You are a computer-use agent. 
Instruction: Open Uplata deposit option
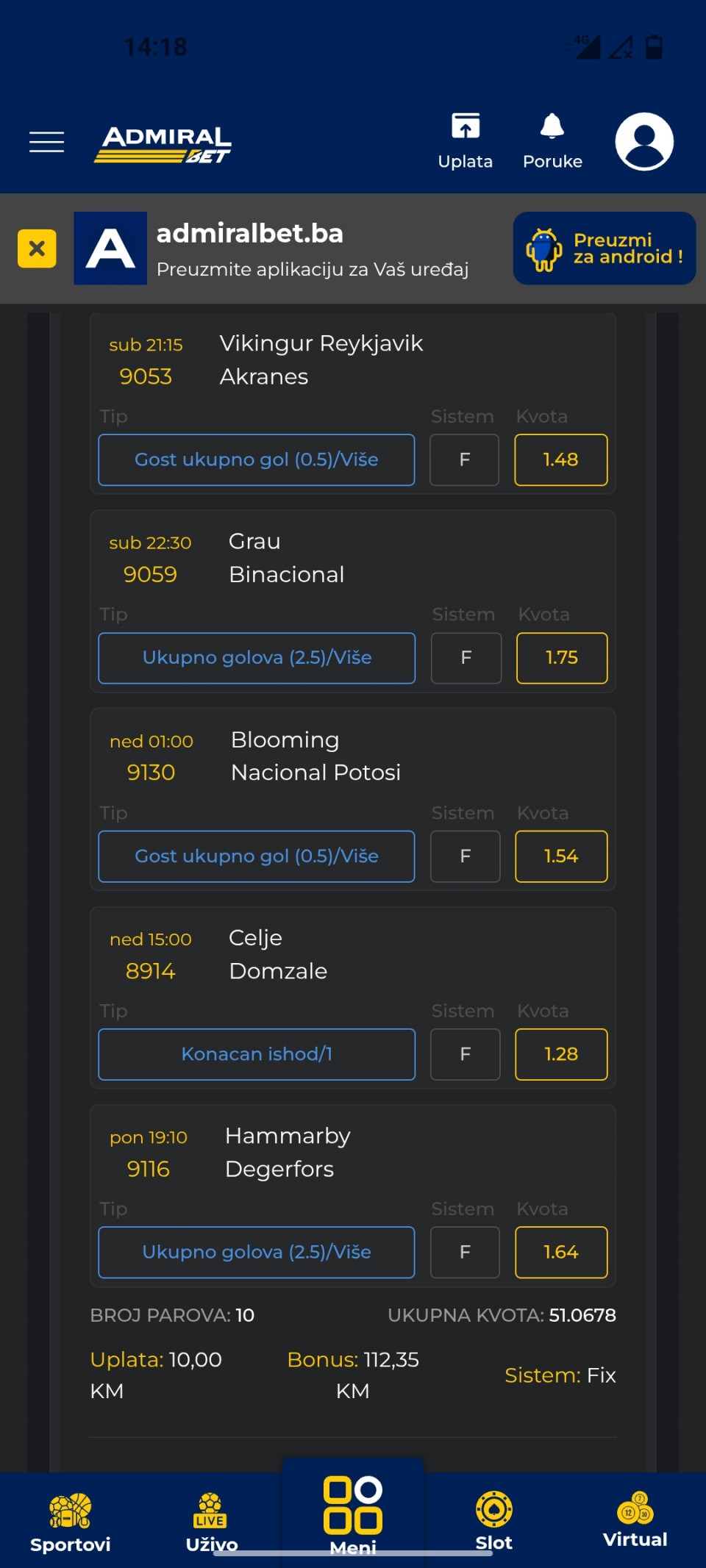pyautogui.click(x=465, y=141)
